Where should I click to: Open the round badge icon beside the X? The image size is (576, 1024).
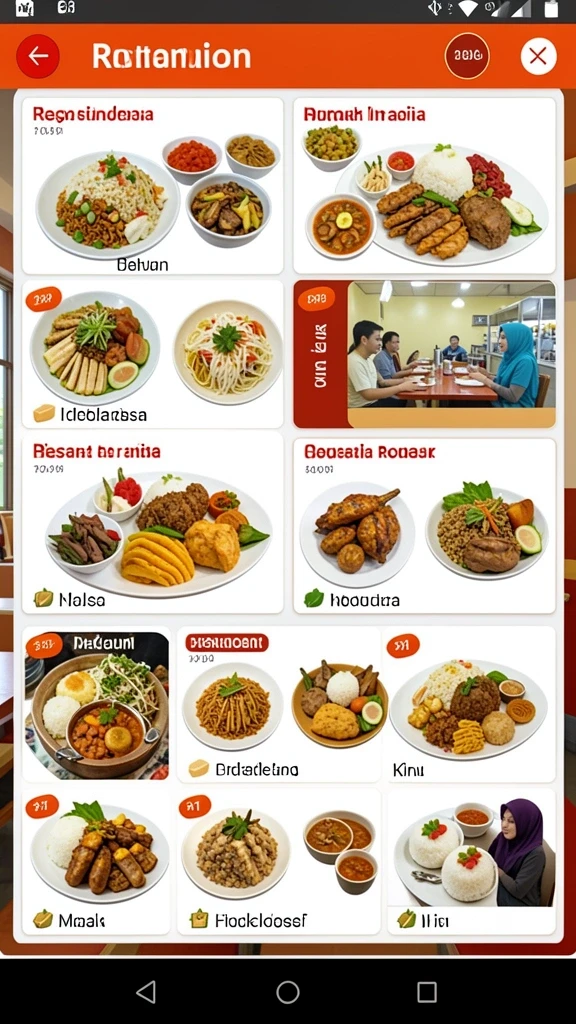(467, 56)
